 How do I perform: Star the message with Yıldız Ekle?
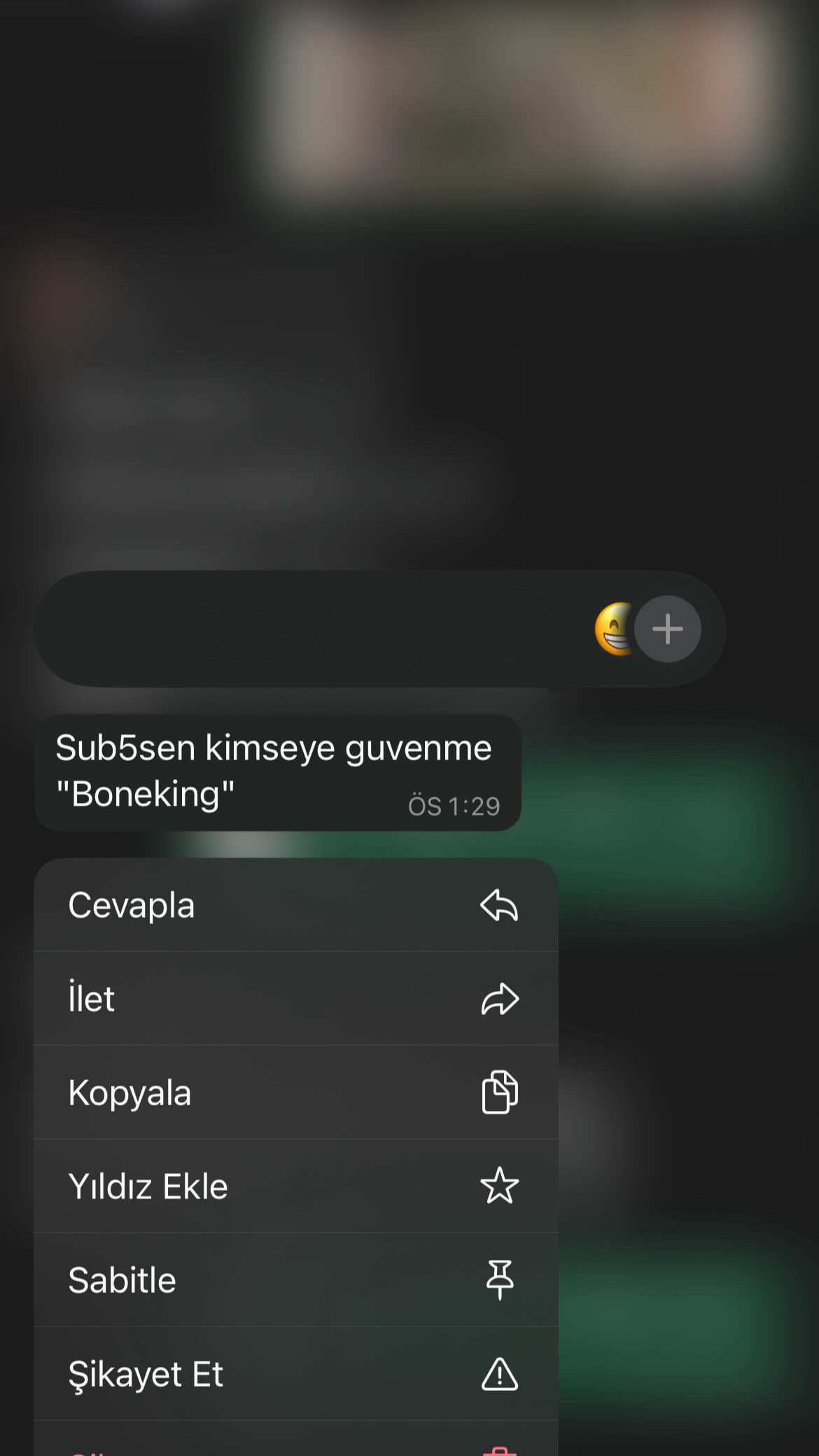point(295,1186)
